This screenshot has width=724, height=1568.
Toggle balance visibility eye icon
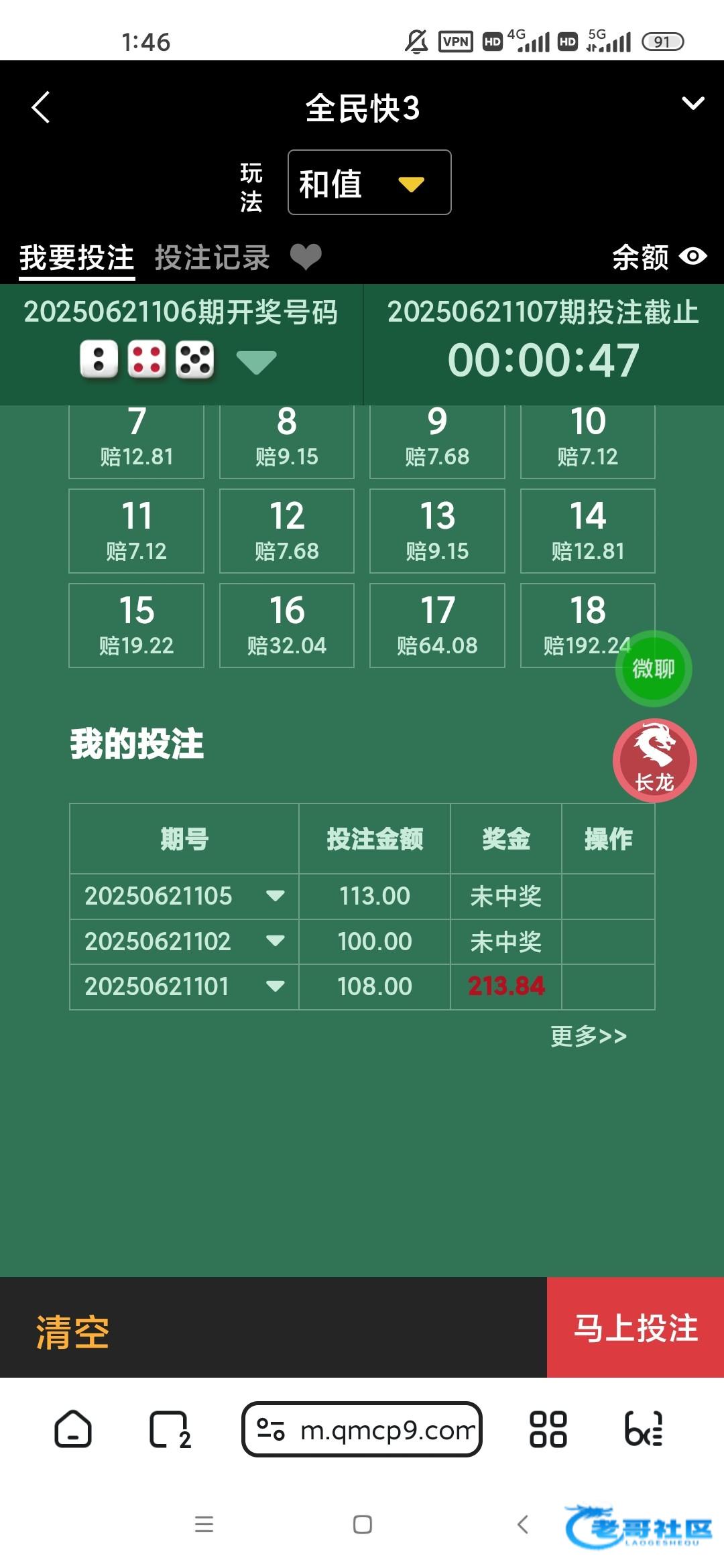pyautogui.click(x=692, y=257)
